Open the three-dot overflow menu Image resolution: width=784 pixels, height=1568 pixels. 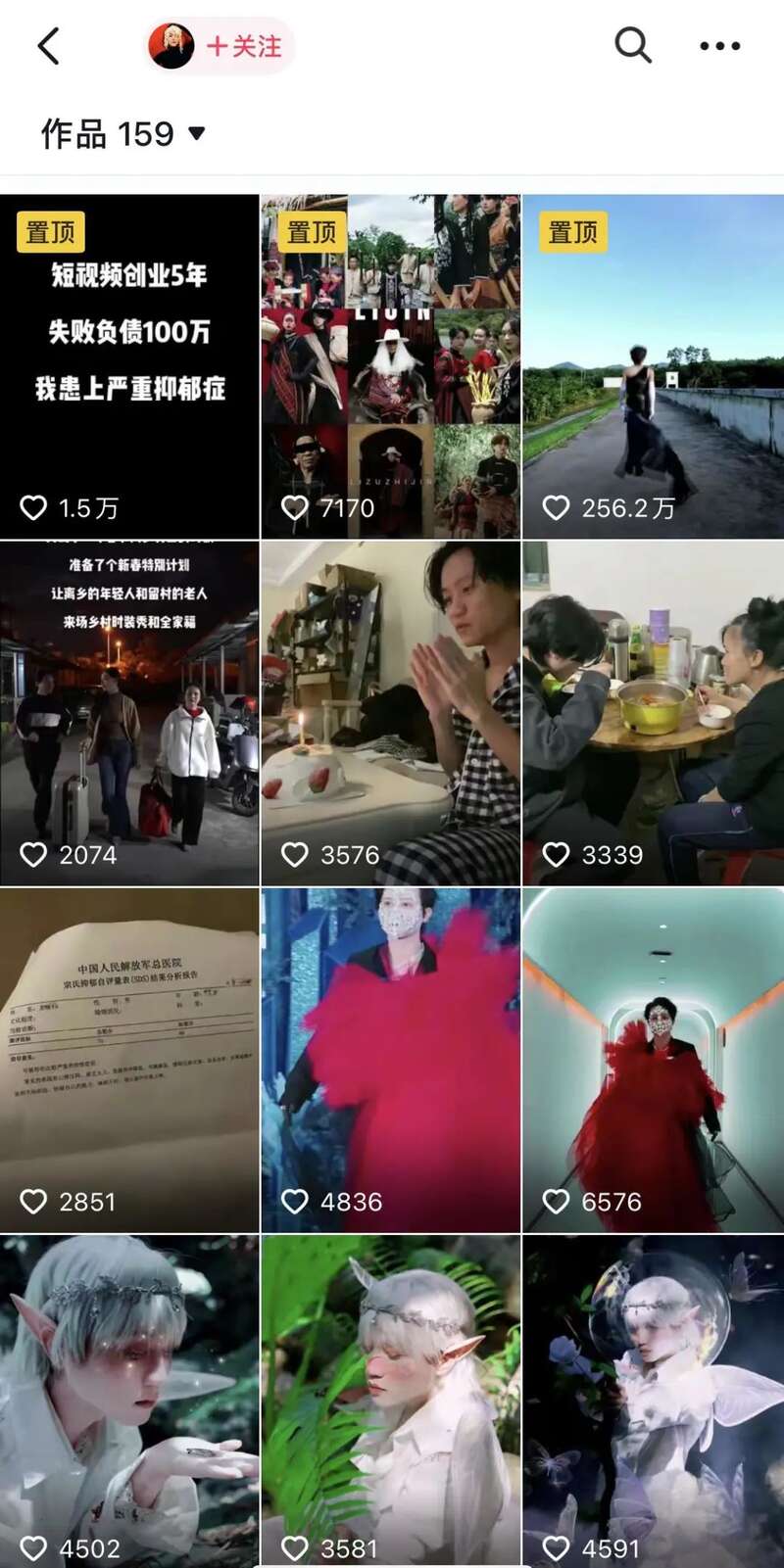point(719,46)
